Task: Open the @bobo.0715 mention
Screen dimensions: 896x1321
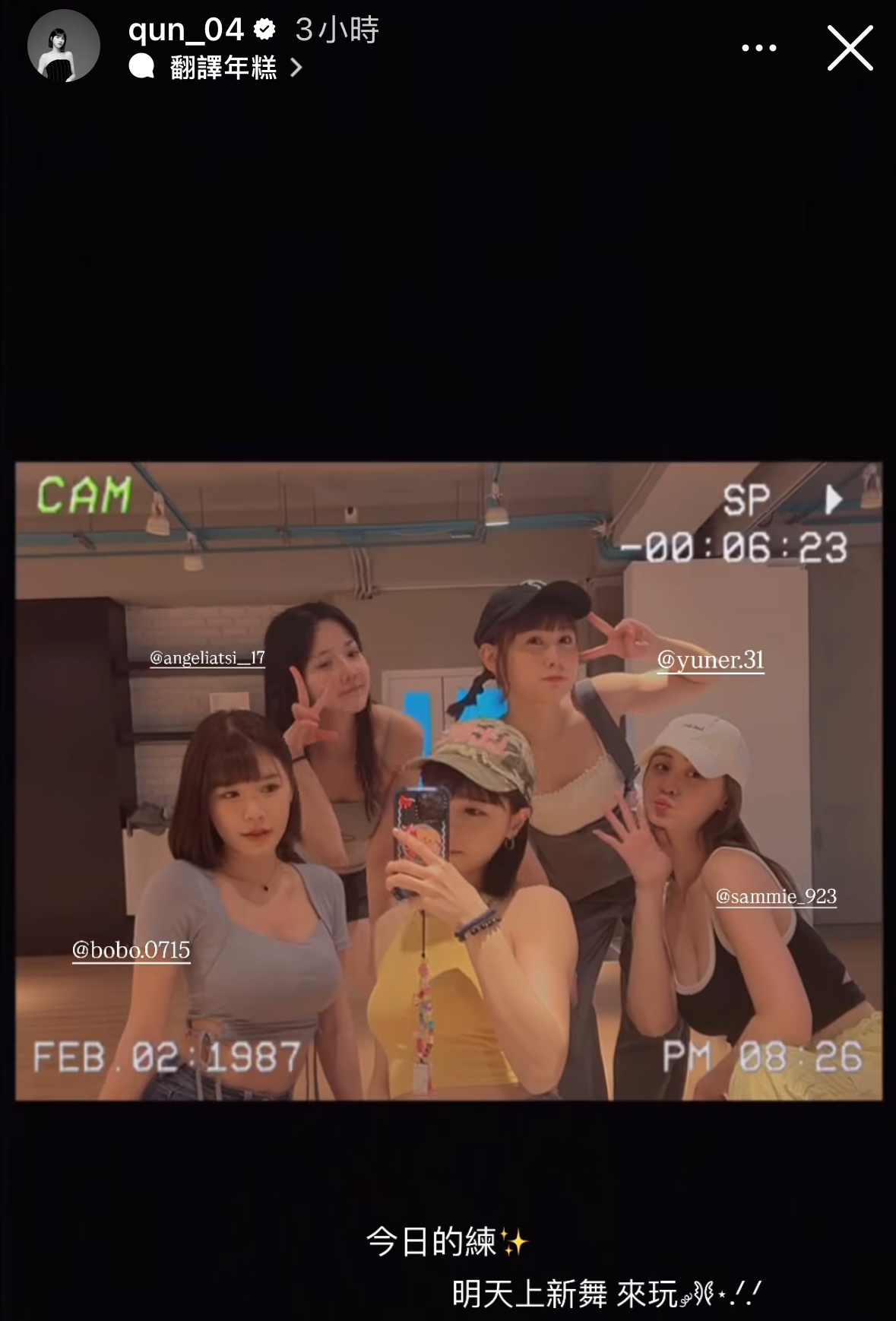Action: pyautogui.click(x=131, y=950)
